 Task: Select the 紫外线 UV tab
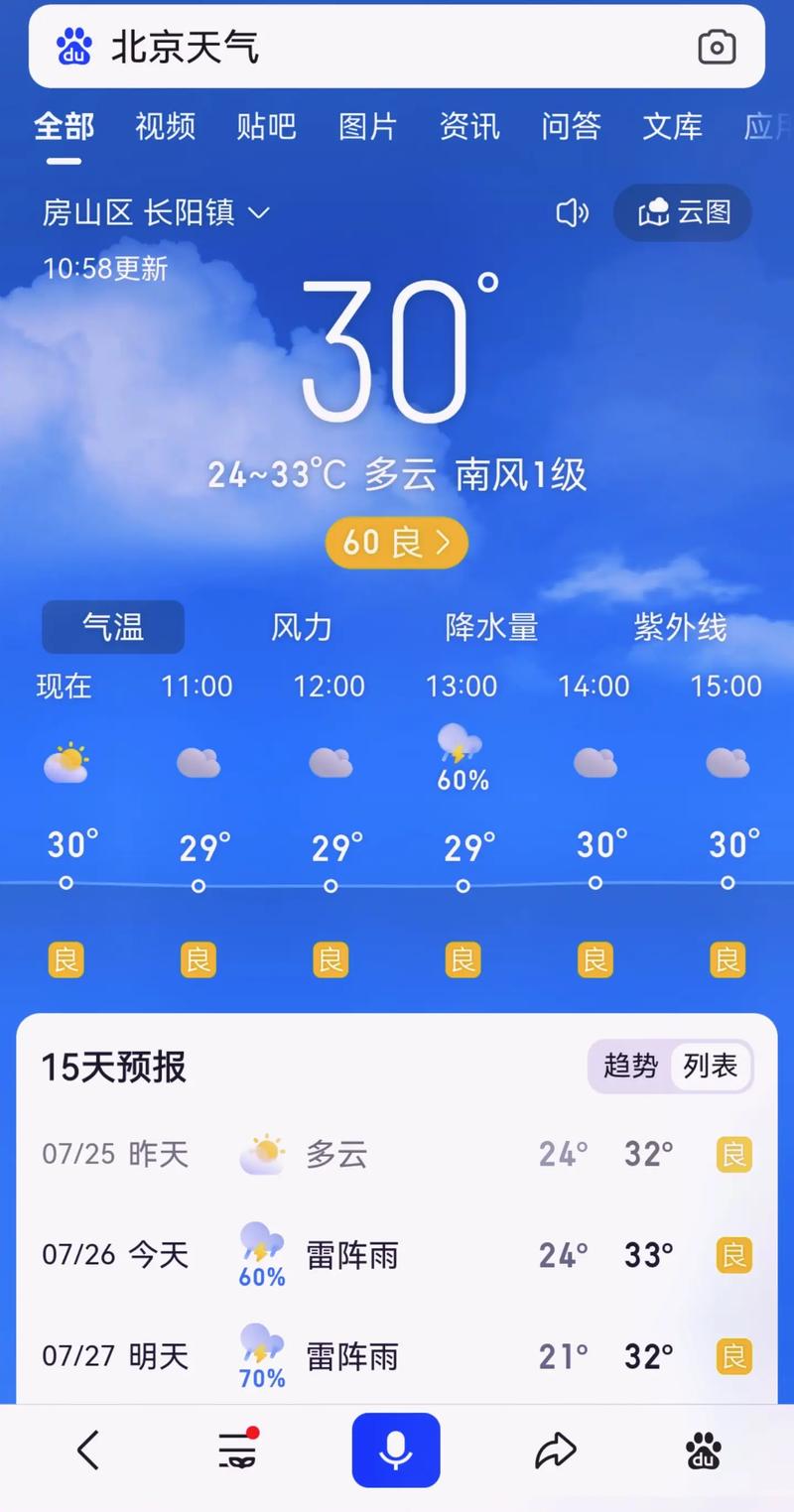point(681,627)
